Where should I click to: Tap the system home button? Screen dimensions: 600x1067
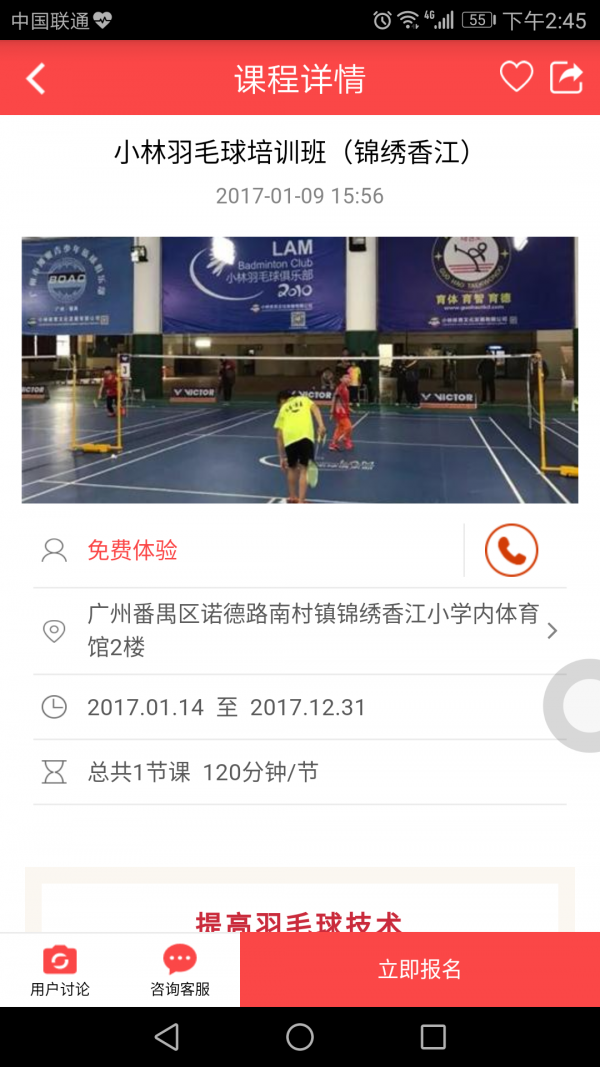point(300,1037)
